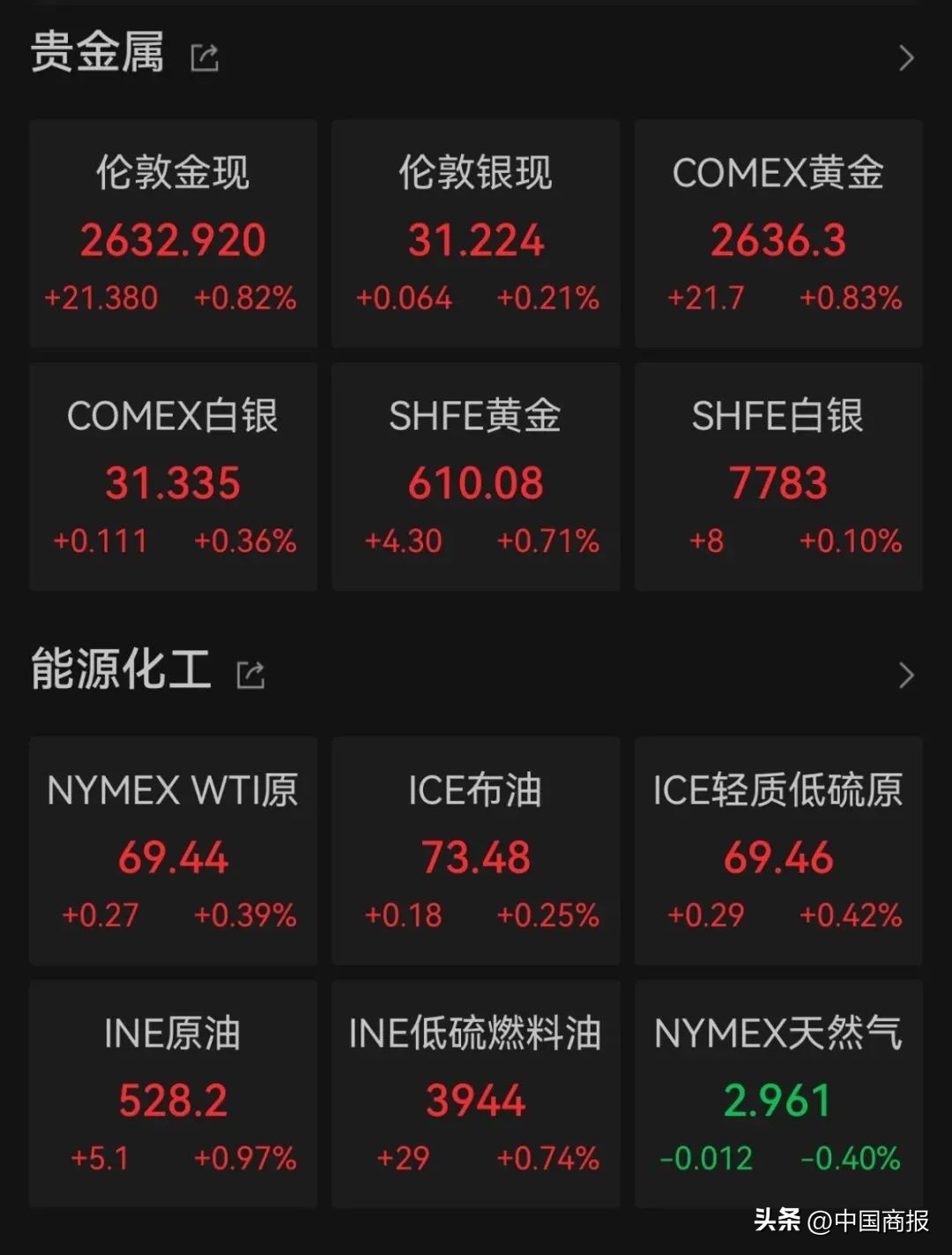Open the SHFE白银 quote card
The image size is (952, 1255).
[778, 476]
